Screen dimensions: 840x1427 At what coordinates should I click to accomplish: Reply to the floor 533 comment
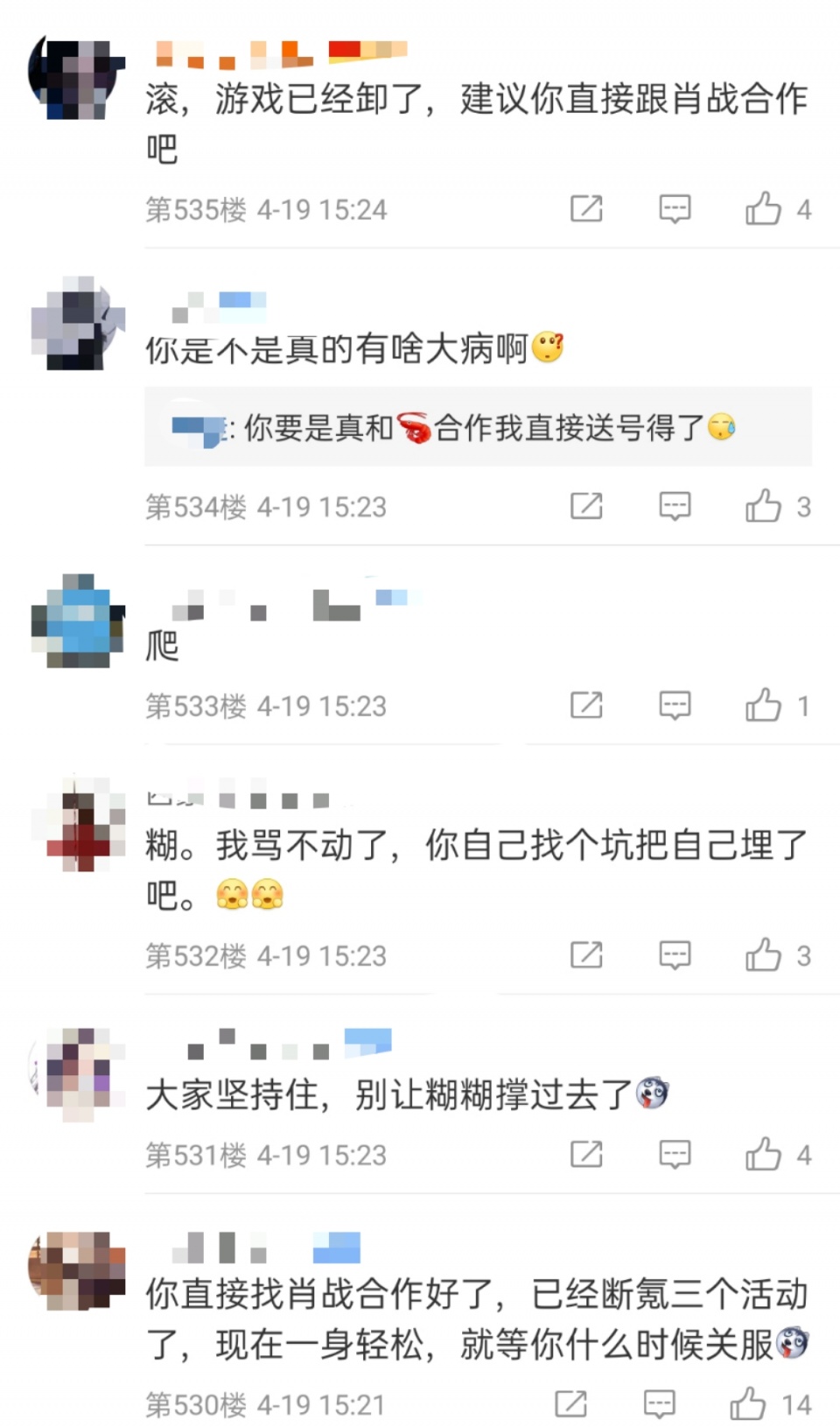point(675,705)
